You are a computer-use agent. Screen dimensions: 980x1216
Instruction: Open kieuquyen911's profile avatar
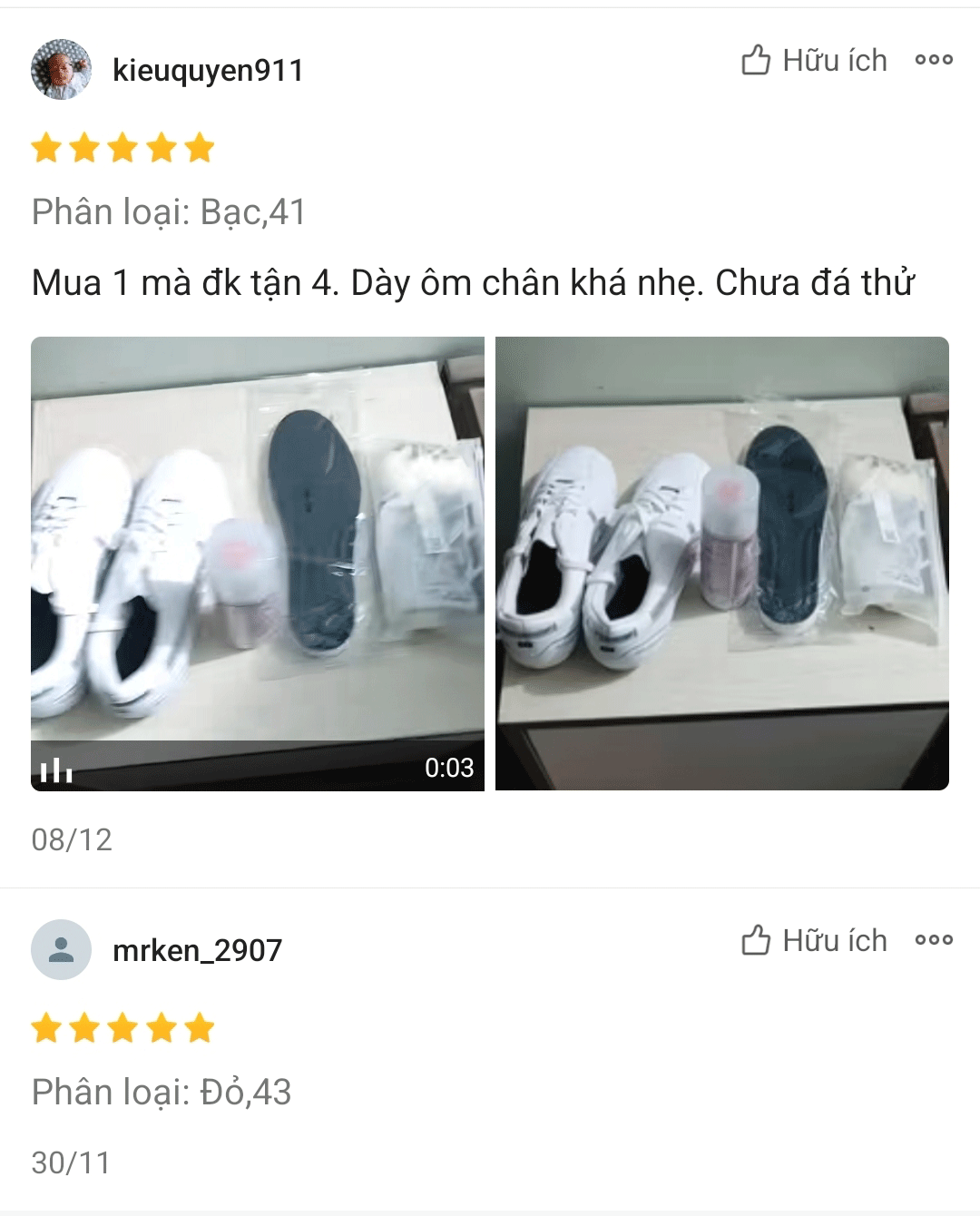click(61, 70)
